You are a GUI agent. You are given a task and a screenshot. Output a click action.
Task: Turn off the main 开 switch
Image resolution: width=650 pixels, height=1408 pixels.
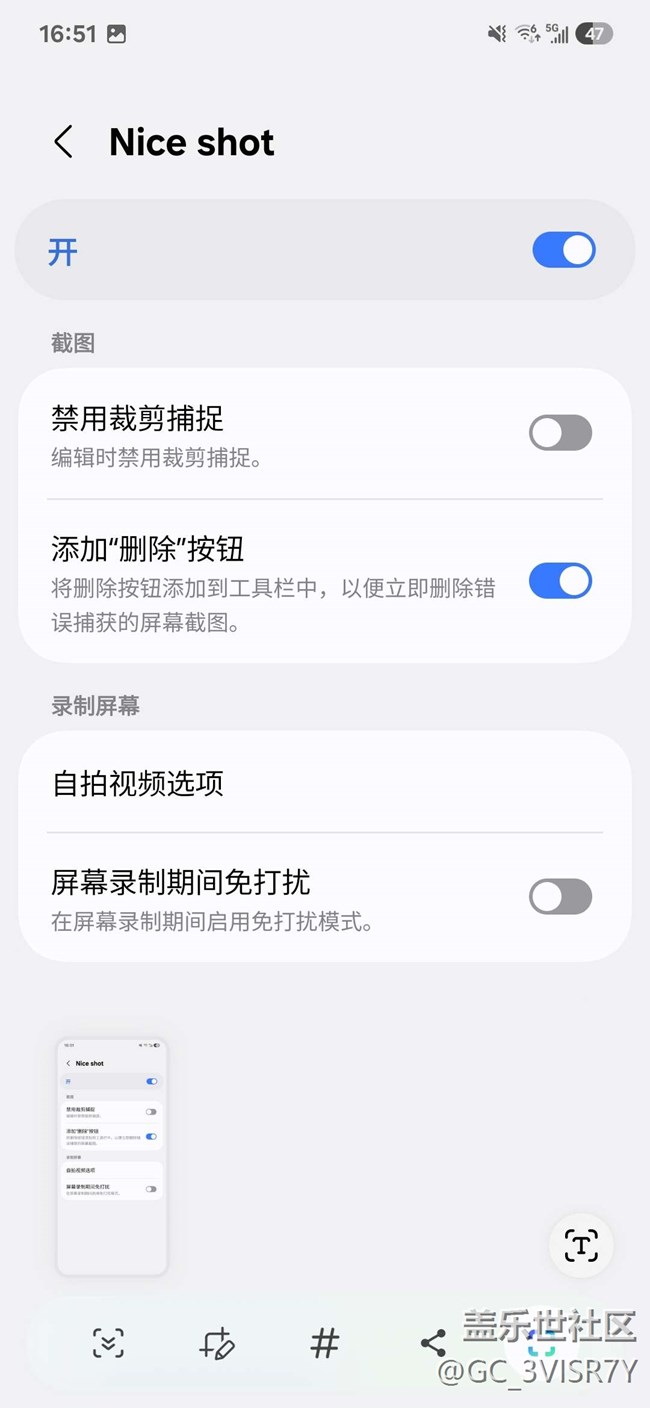click(563, 250)
